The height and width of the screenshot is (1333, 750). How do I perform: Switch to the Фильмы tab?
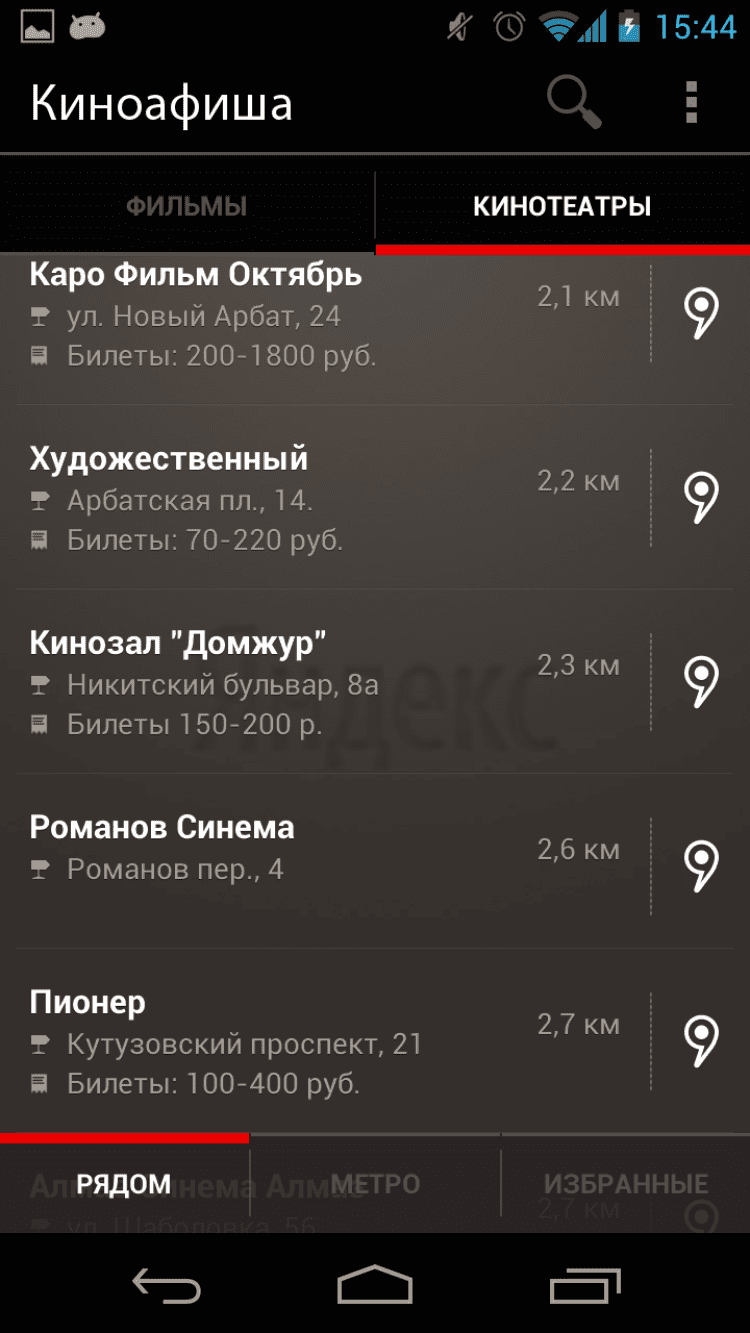tap(186, 207)
